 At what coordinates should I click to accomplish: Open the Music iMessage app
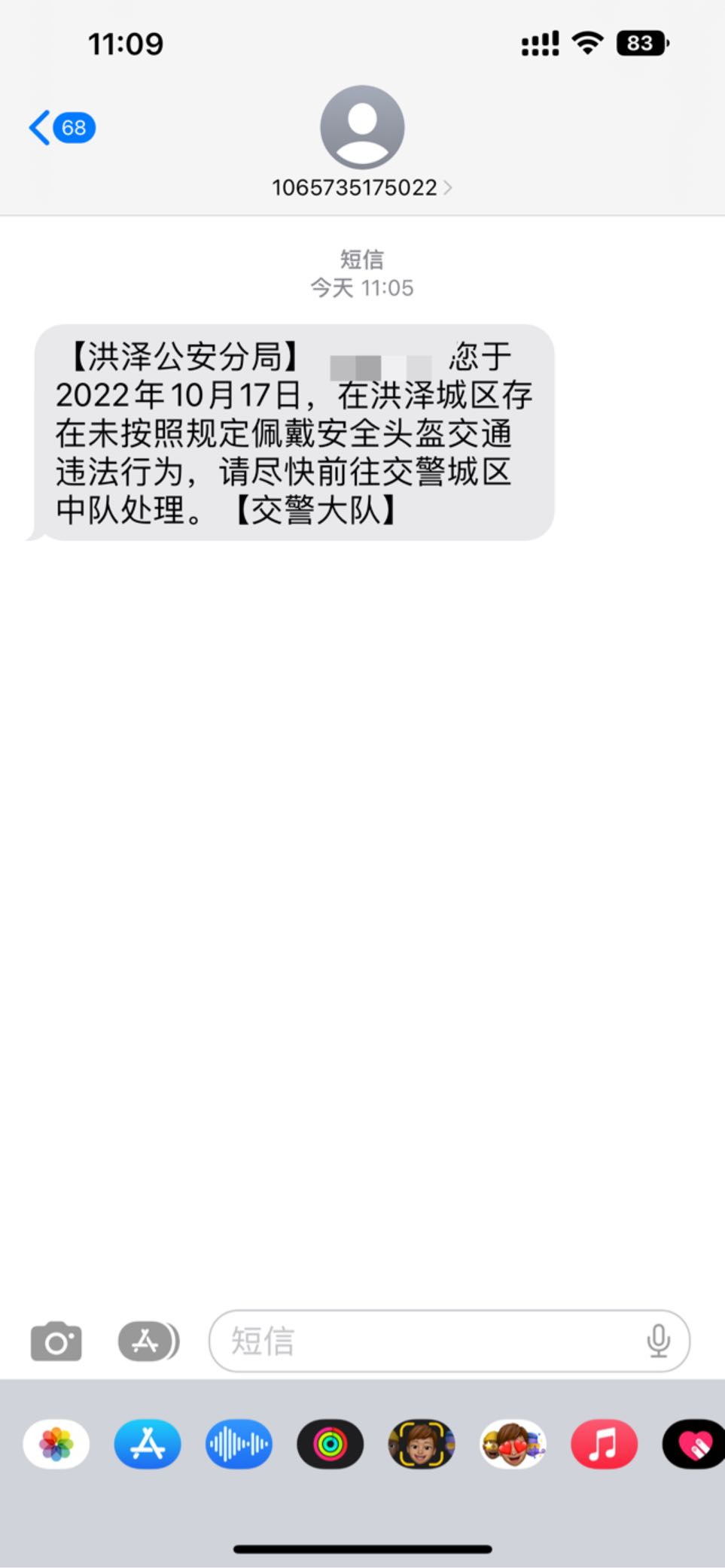(604, 1444)
